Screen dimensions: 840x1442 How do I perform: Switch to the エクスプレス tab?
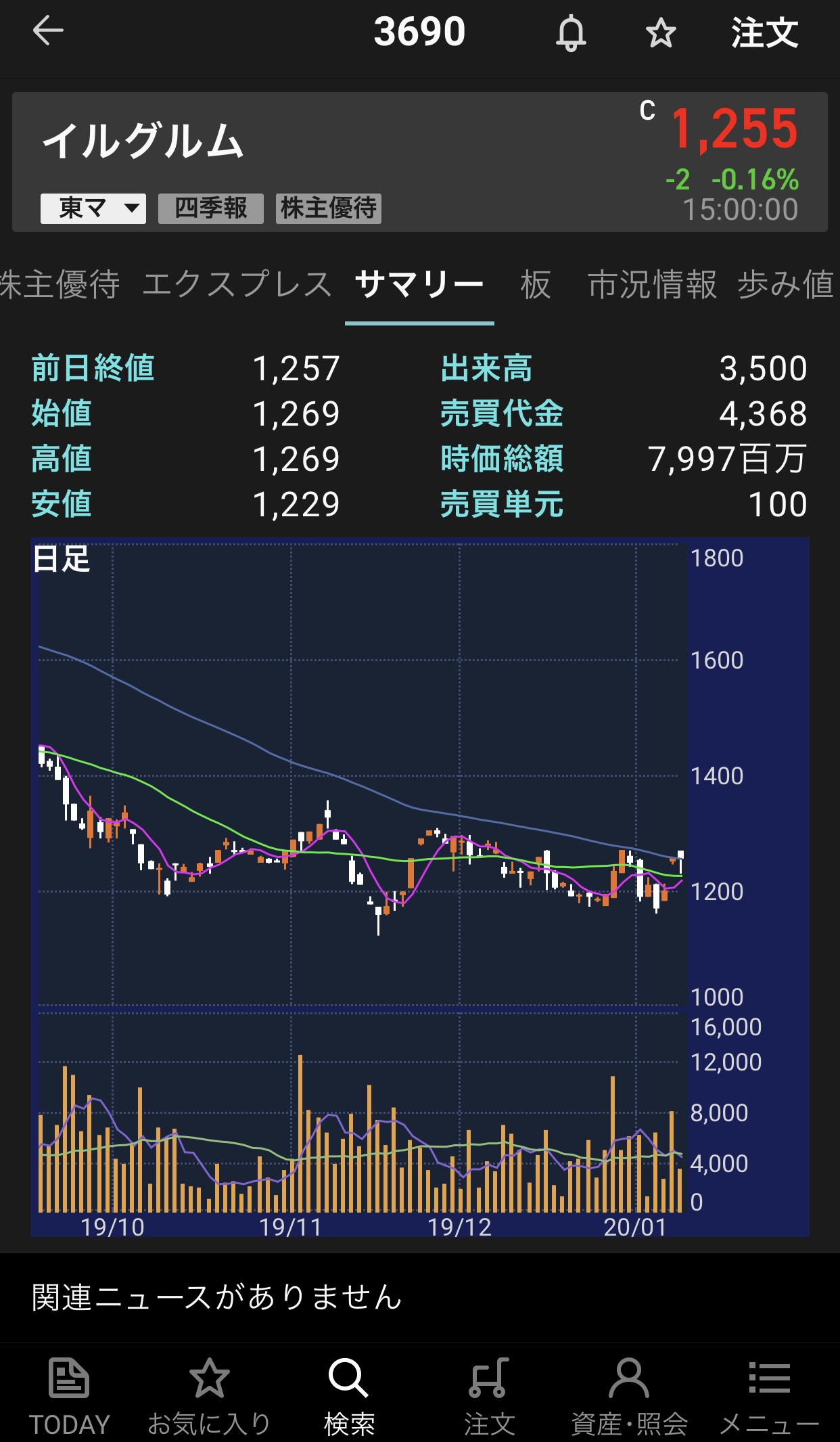(x=237, y=284)
